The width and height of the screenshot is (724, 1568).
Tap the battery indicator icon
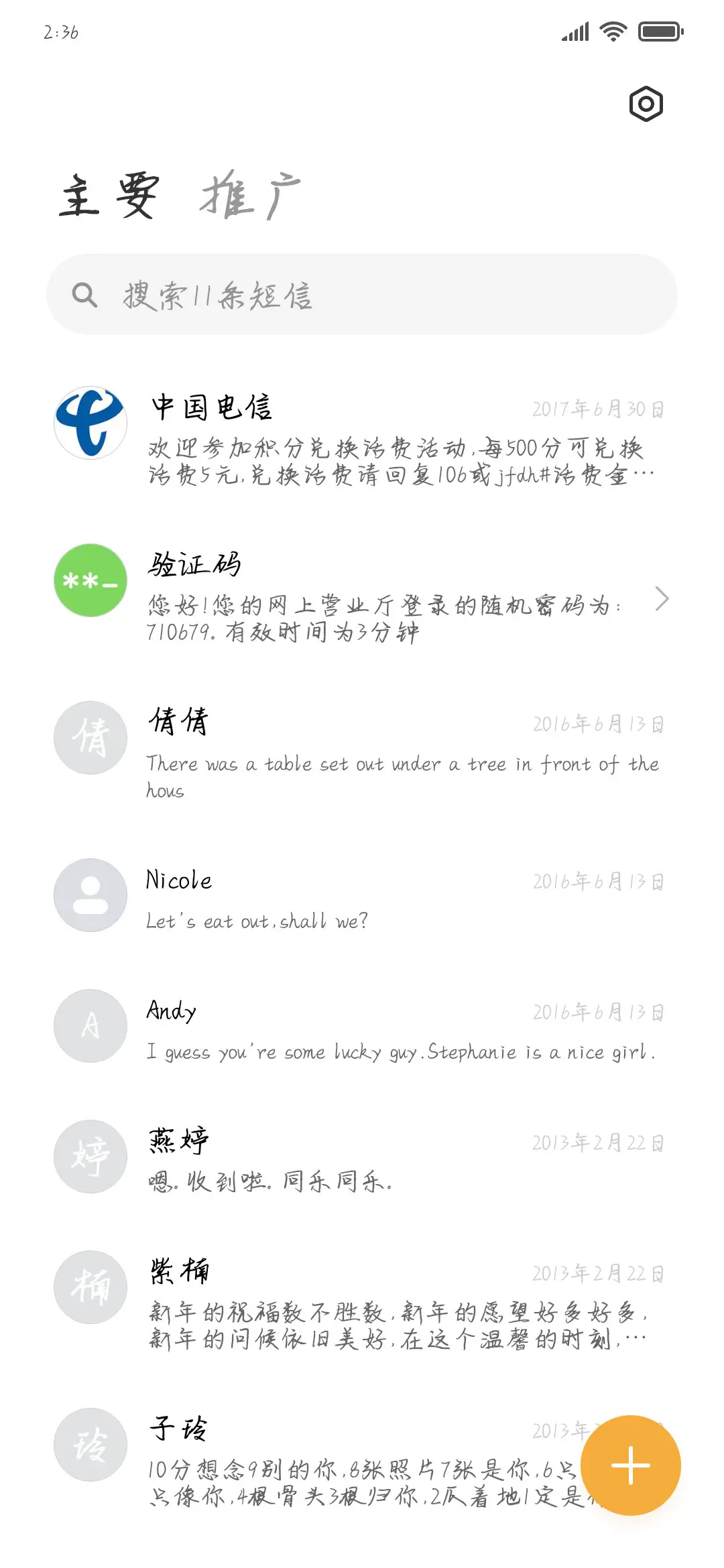[x=658, y=30]
